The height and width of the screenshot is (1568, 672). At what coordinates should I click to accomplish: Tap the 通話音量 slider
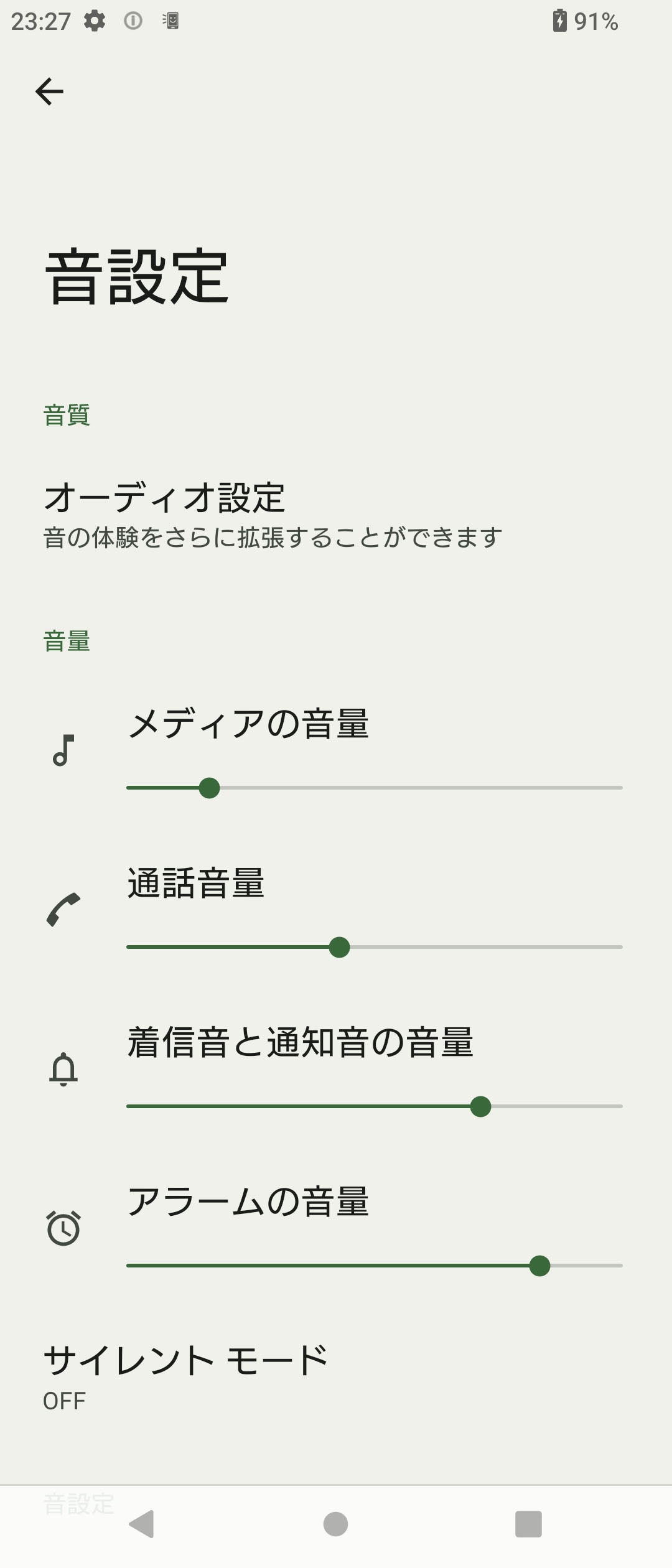point(374,947)
